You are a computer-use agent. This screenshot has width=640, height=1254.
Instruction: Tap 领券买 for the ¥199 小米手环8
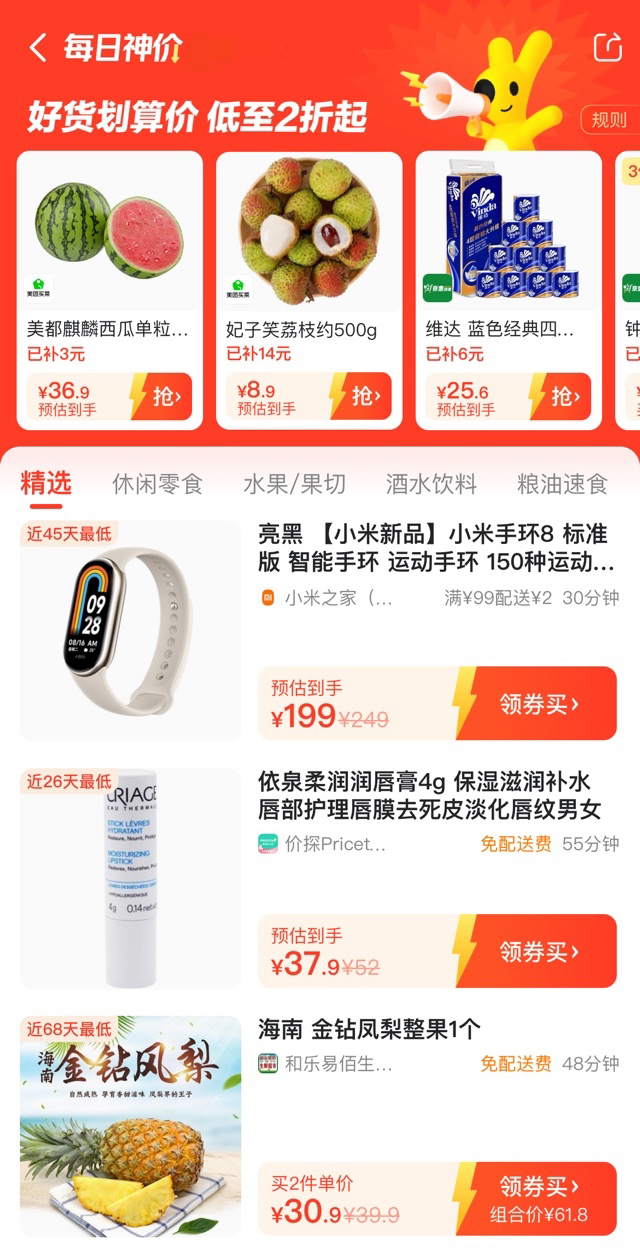coord(540,704)
